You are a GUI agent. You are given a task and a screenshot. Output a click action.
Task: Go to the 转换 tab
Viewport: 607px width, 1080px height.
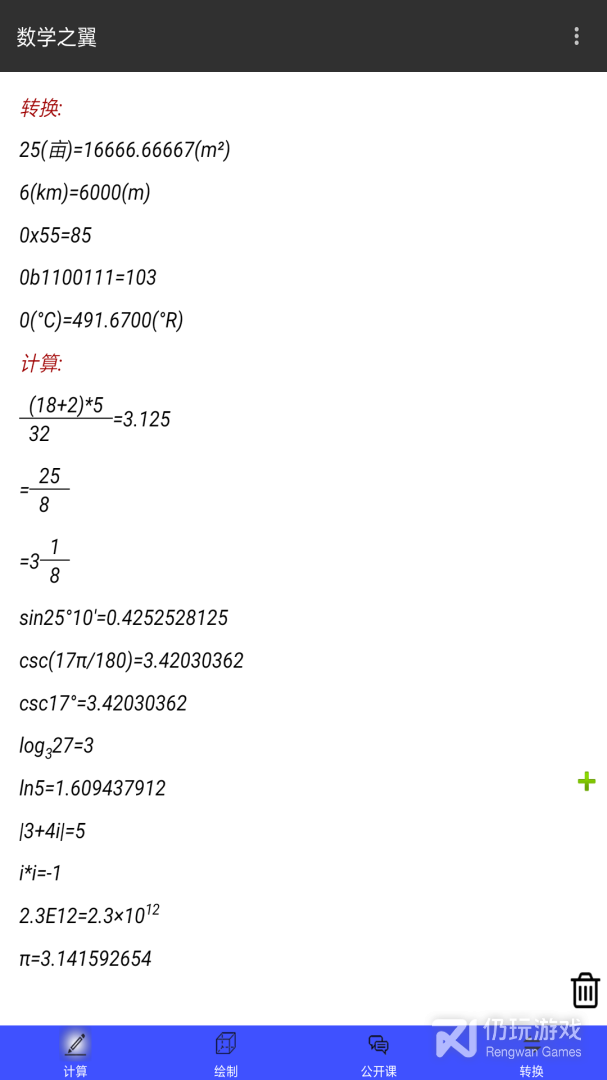point(531,1054)
